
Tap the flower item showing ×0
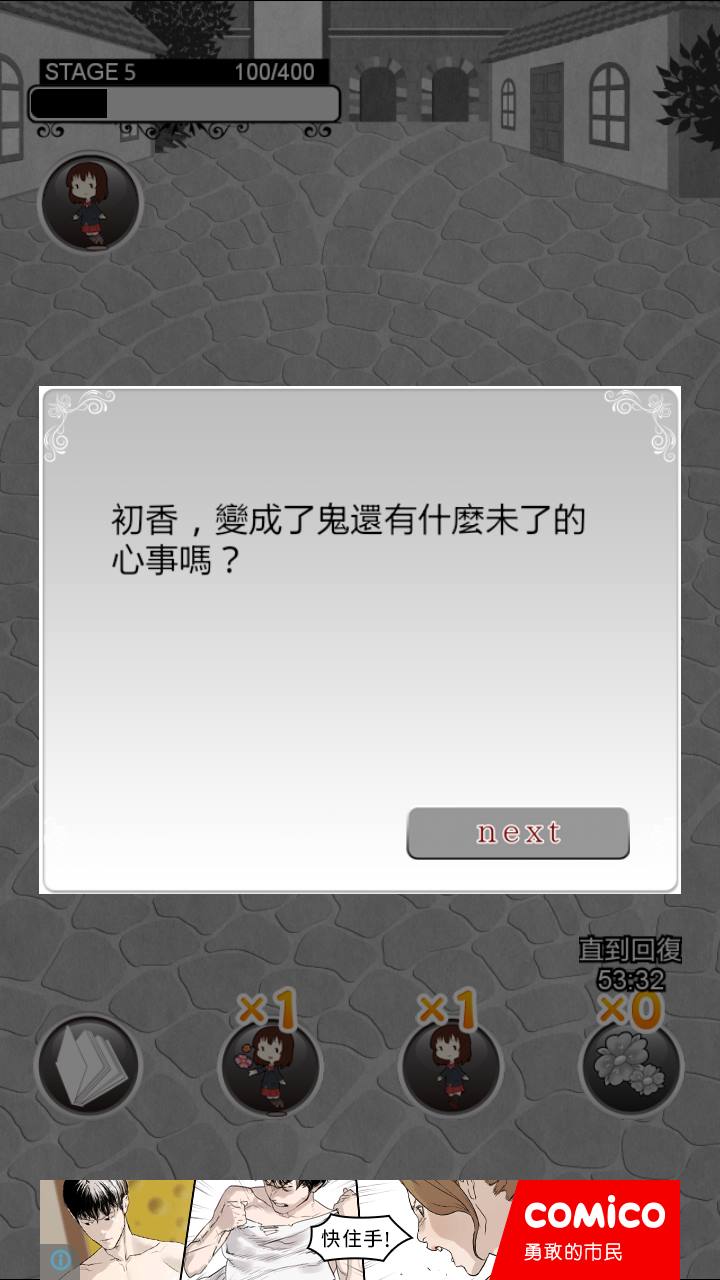pos(631,1066)
